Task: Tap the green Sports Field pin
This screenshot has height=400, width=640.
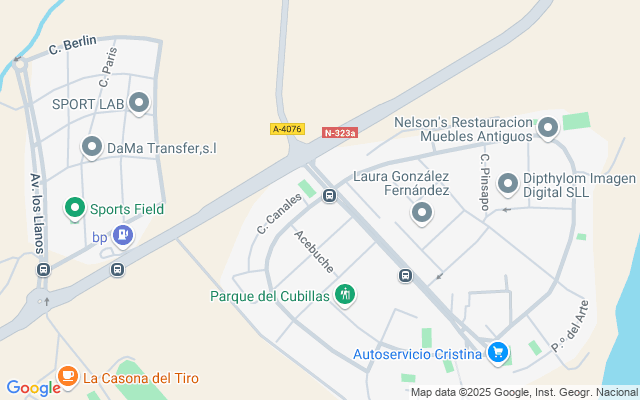Action: (x=74, y=208)
